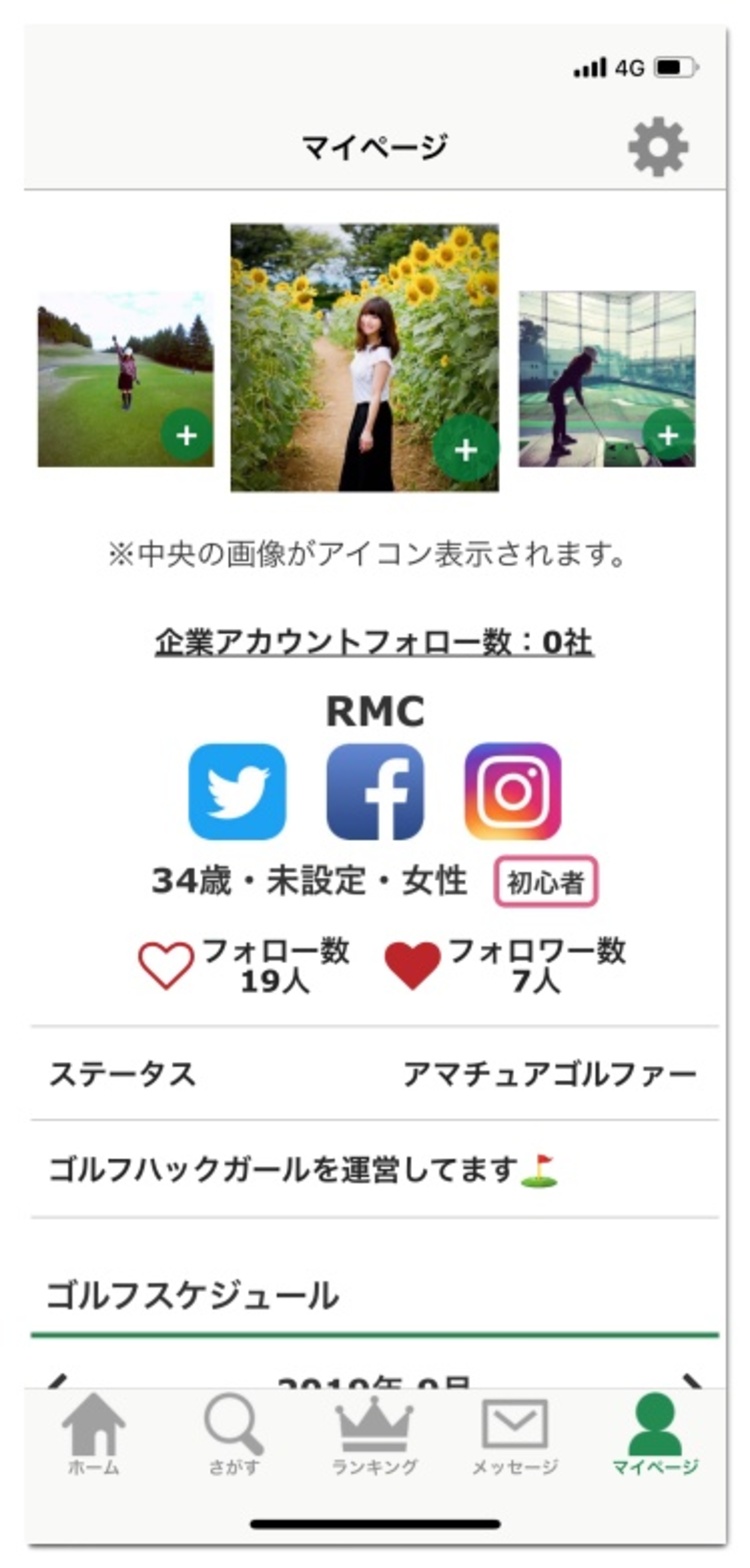Tap the plus button on the golf course photo
This screenshot has width=750, height=1568.
point(186,435)
